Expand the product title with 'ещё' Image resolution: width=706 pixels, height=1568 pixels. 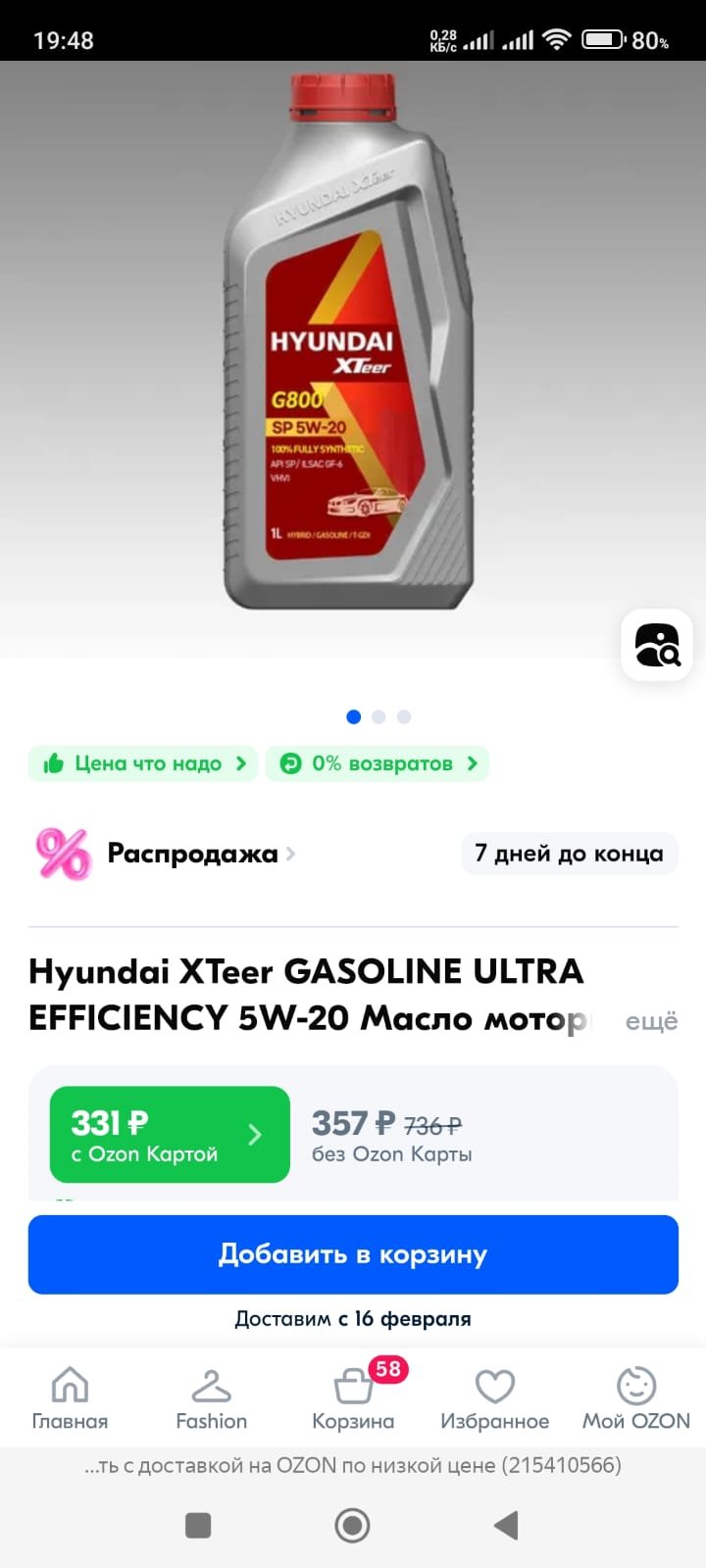tap(651, 1021)
